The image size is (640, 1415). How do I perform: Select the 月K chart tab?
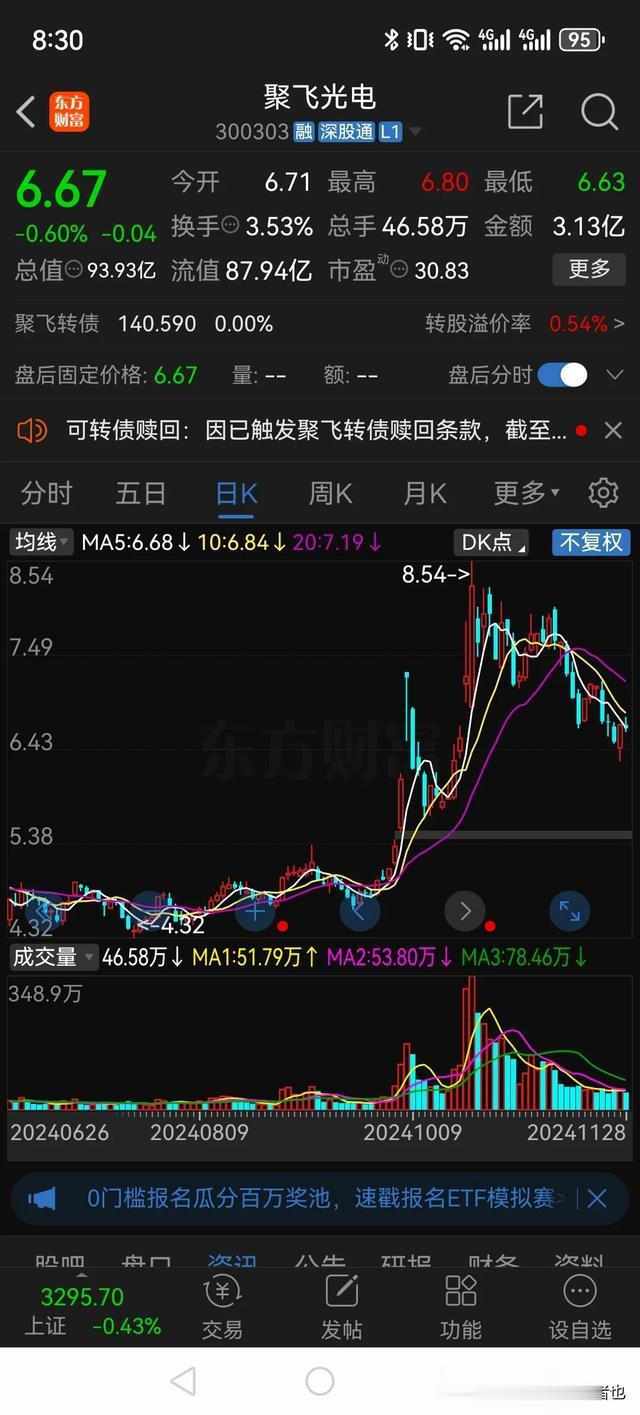424,493
